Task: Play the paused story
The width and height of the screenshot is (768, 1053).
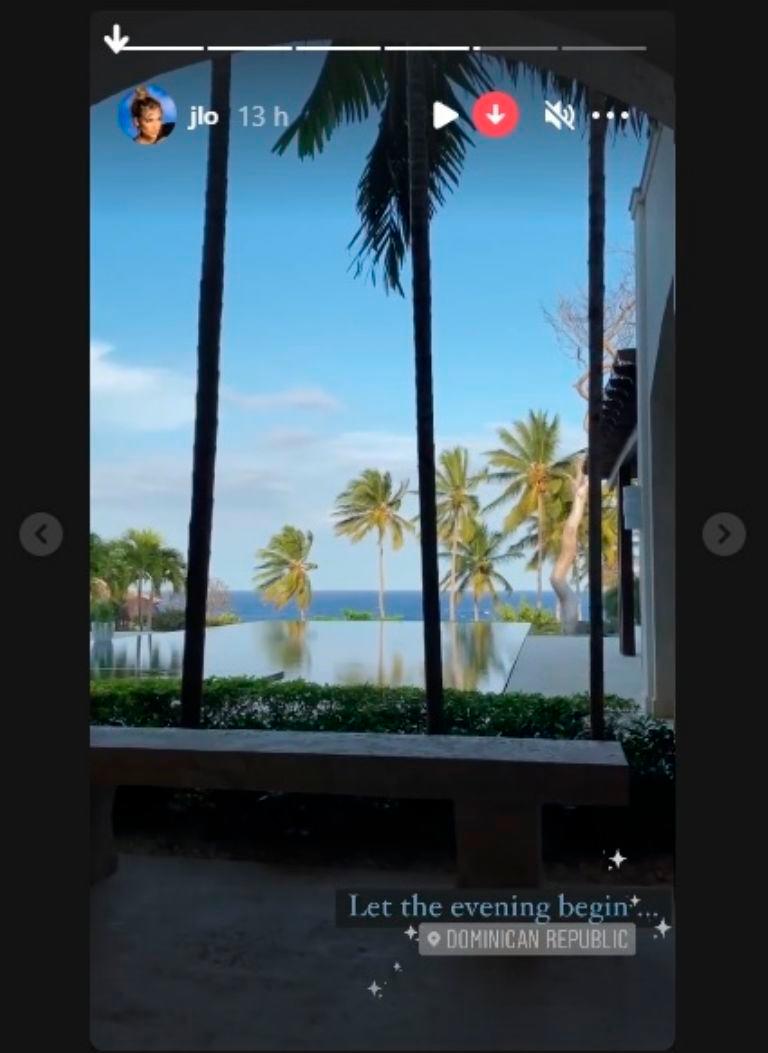Action: coord(445,115)
